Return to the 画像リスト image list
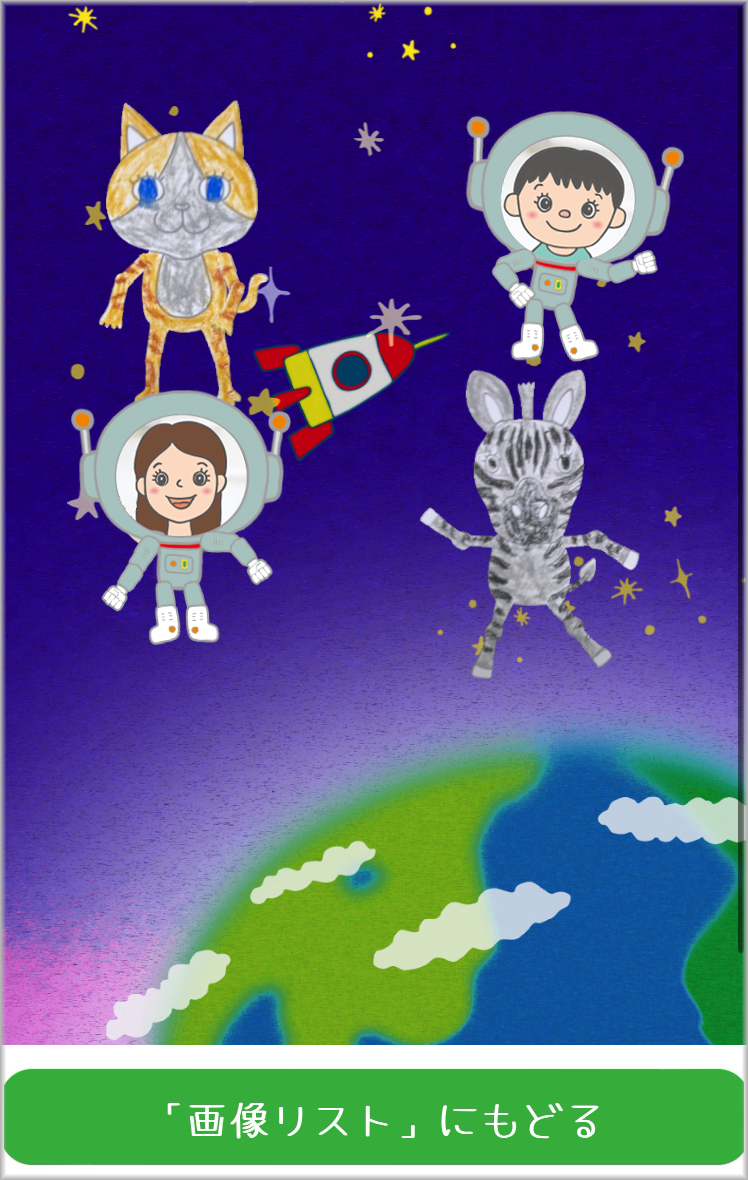 point(374,1119)
